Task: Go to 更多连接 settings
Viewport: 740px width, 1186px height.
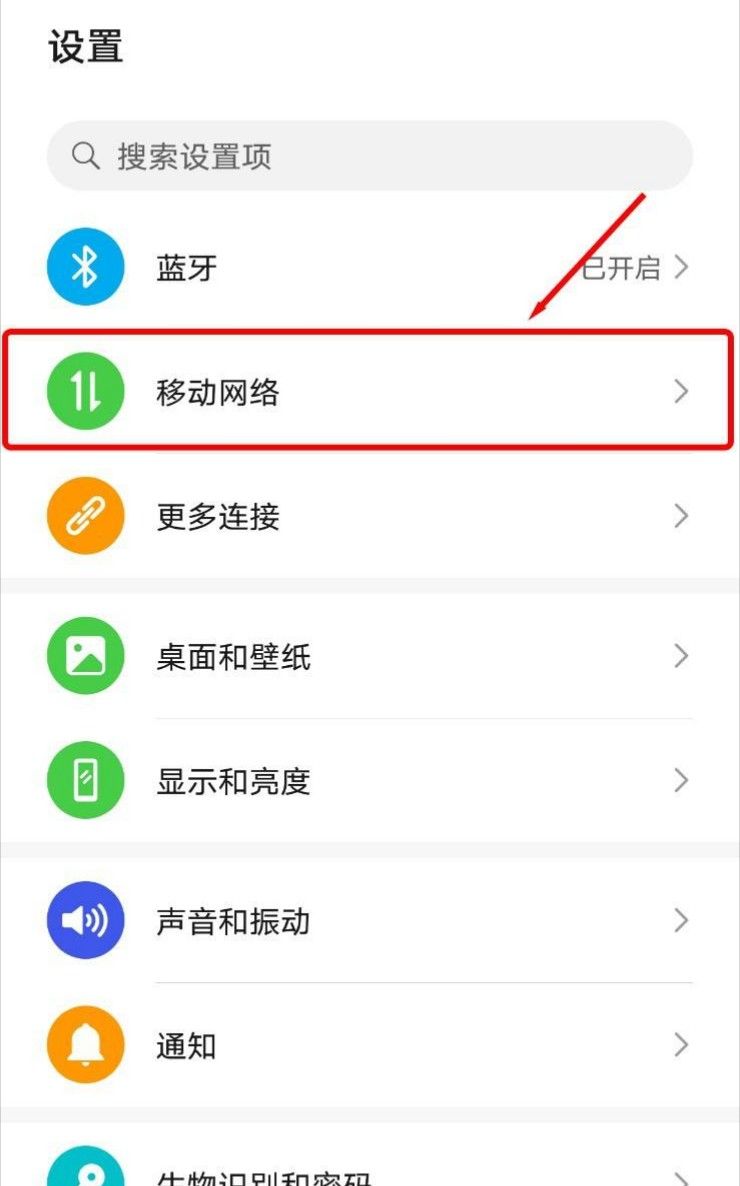Action: [x=370, y=516]
